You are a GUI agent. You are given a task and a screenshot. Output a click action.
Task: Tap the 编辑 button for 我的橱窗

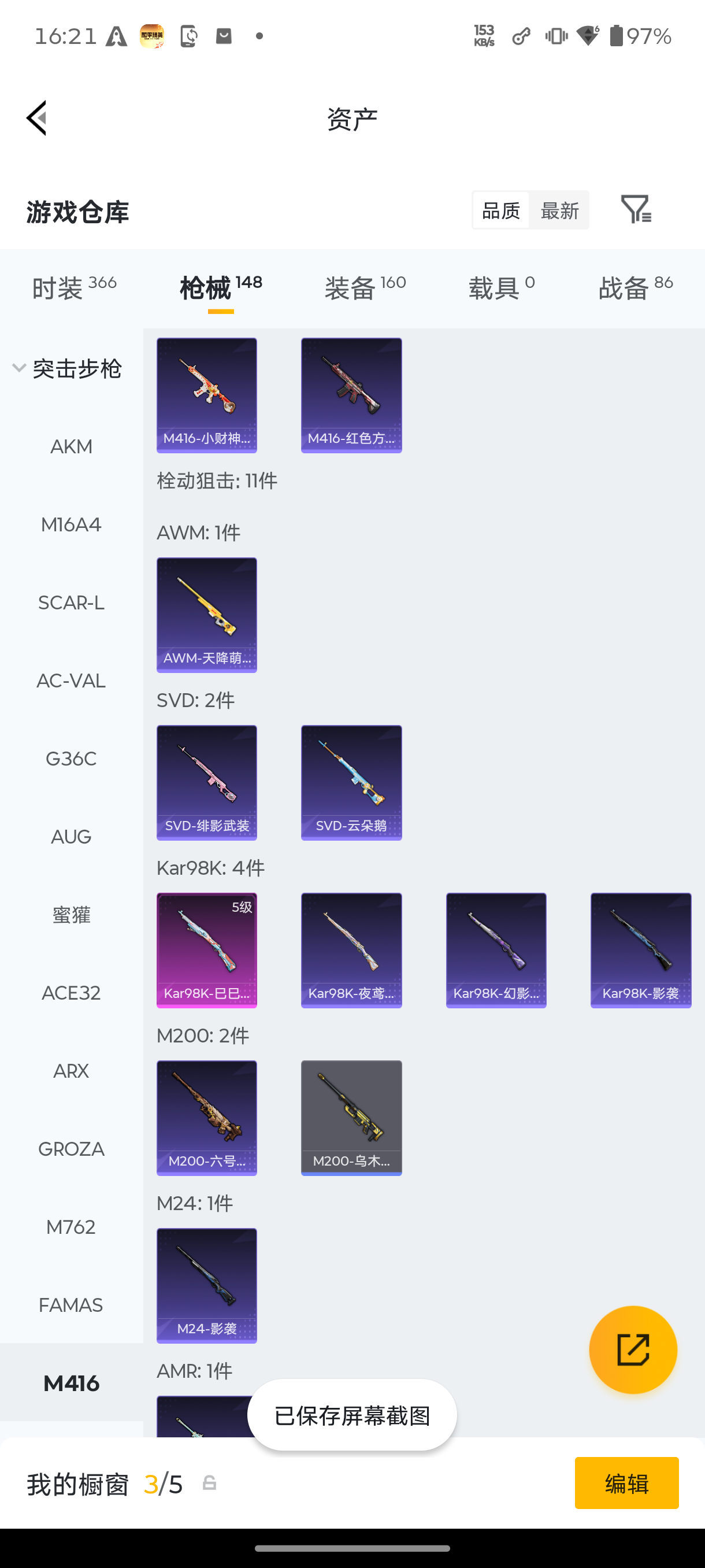[x=626, y=1482]
